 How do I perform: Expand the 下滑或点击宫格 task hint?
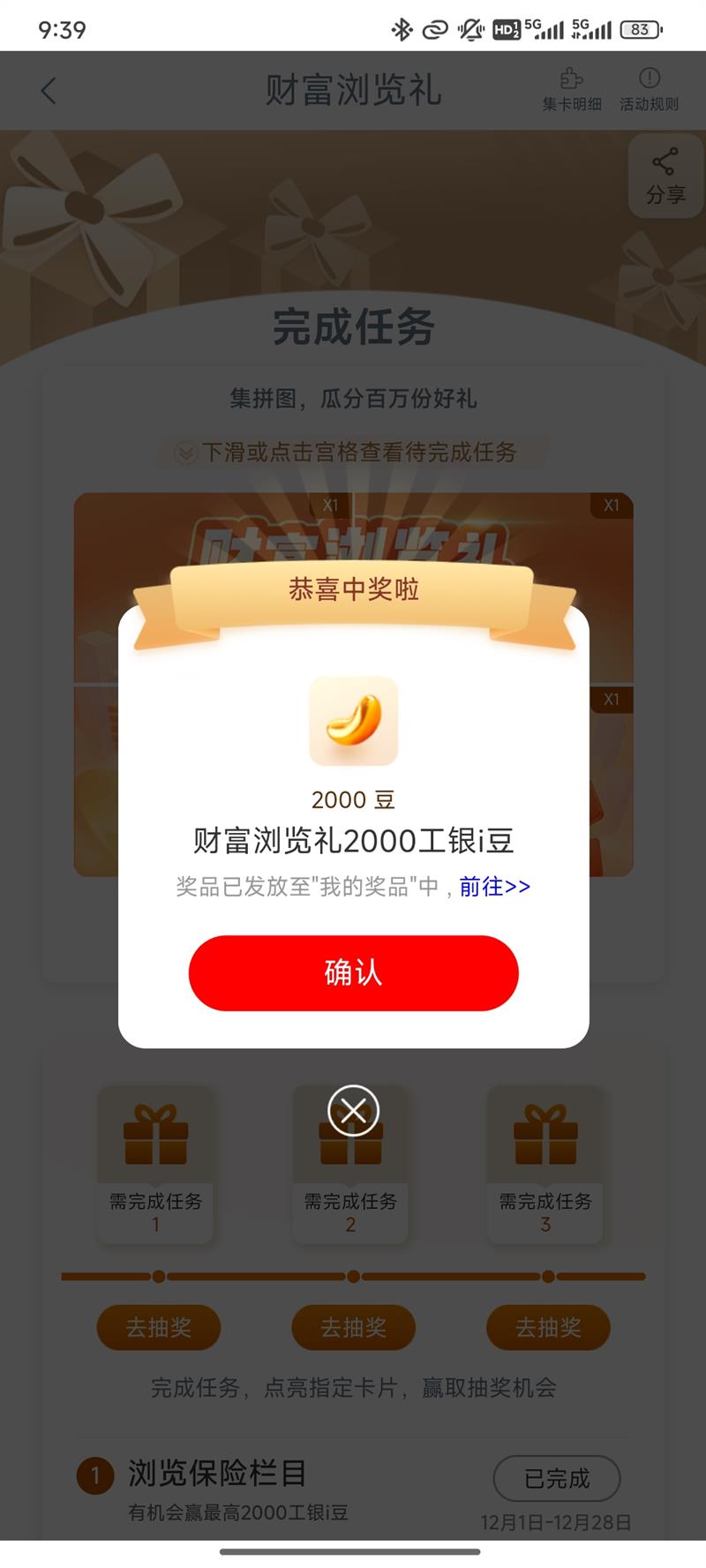[x=353, y=452]
